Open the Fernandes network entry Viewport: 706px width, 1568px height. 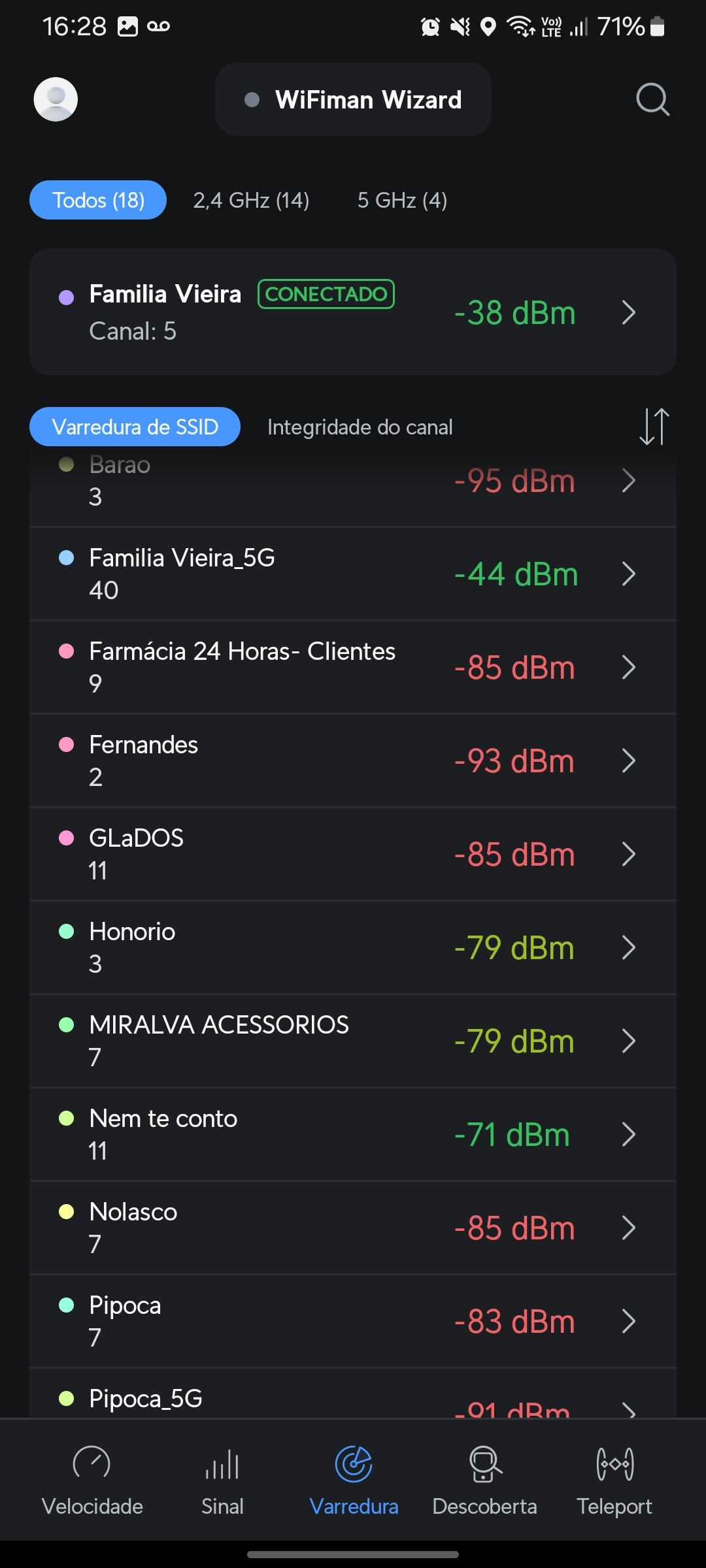(353, 760)
